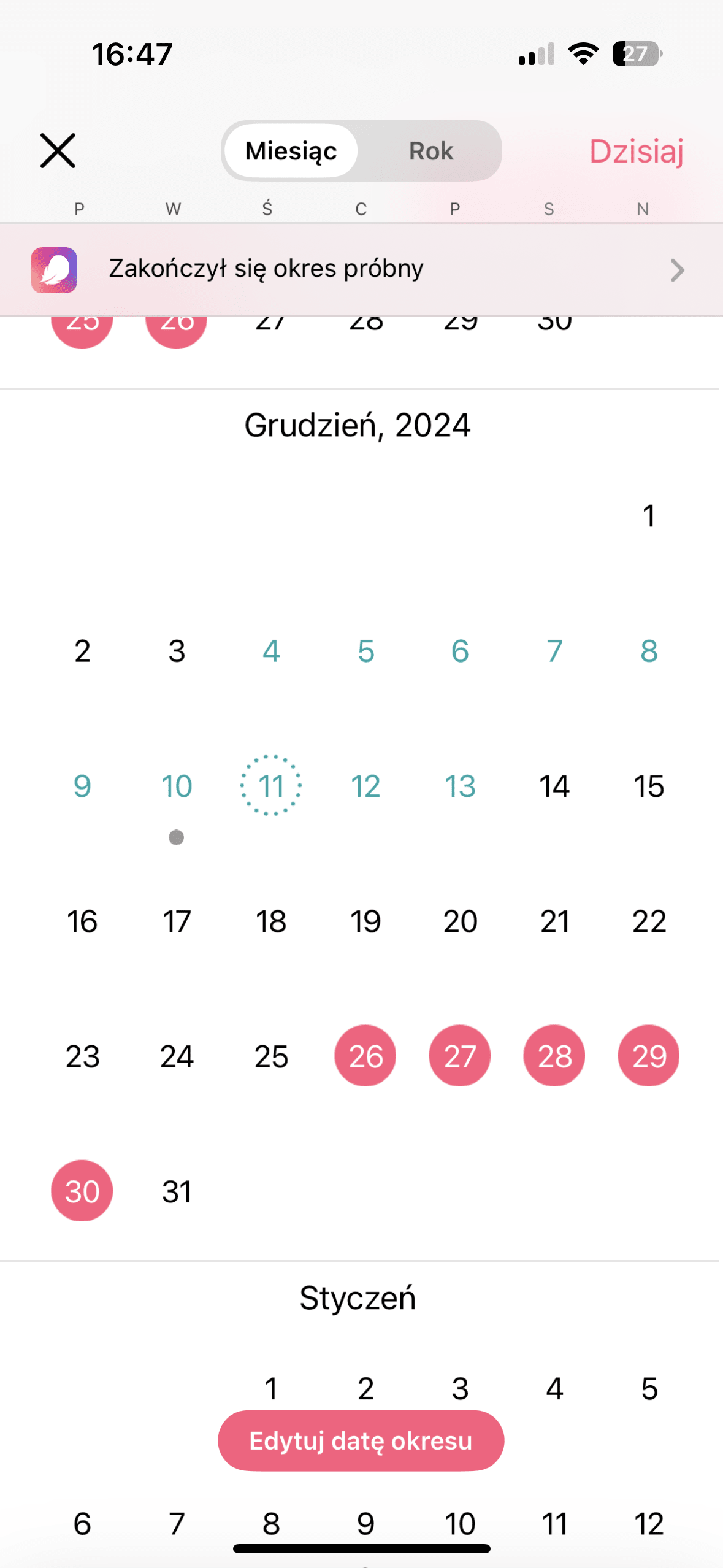The image size is (723, 1568).
Task: Select the Miesiąc view tab
Action: (291, 151)
